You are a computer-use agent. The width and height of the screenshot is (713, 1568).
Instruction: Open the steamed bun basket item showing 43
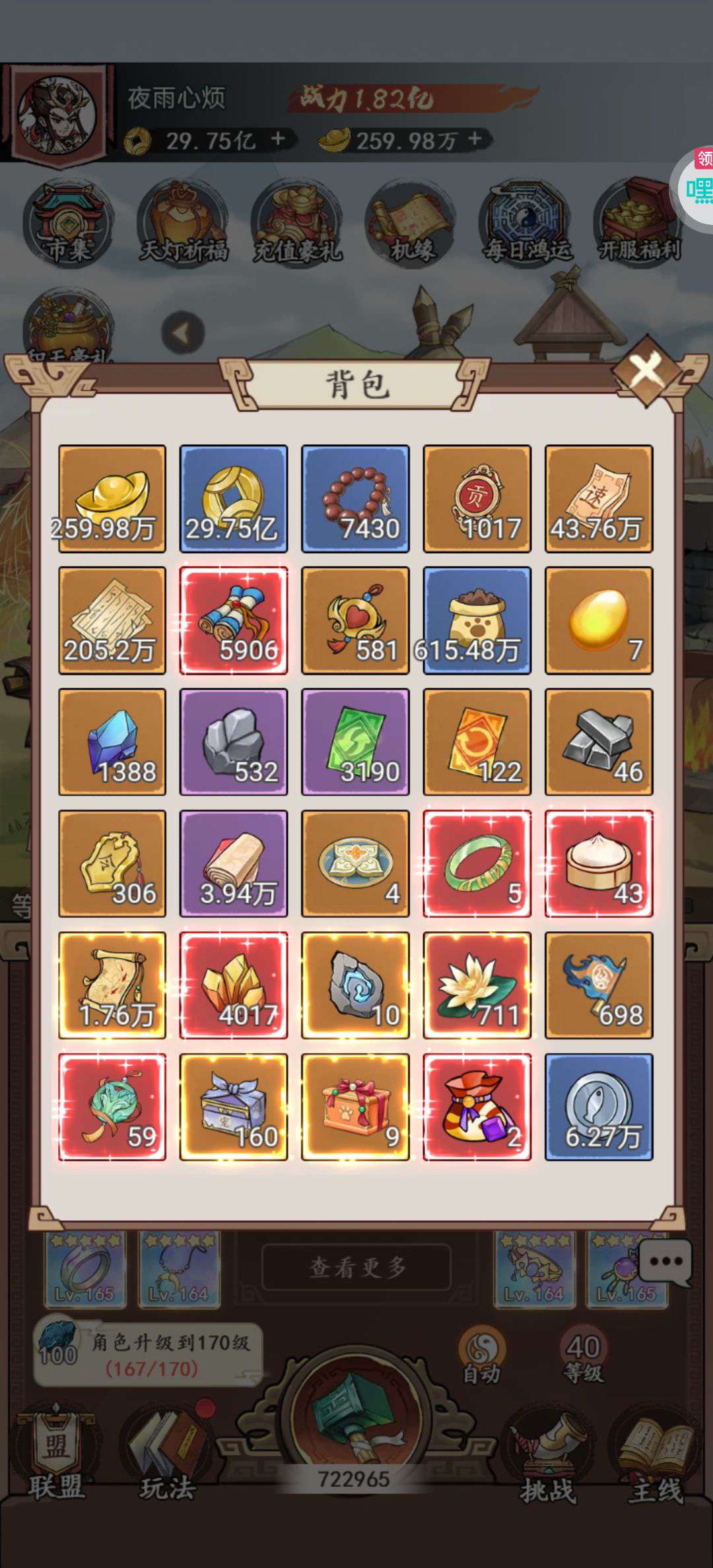click(x=598, y=863)
